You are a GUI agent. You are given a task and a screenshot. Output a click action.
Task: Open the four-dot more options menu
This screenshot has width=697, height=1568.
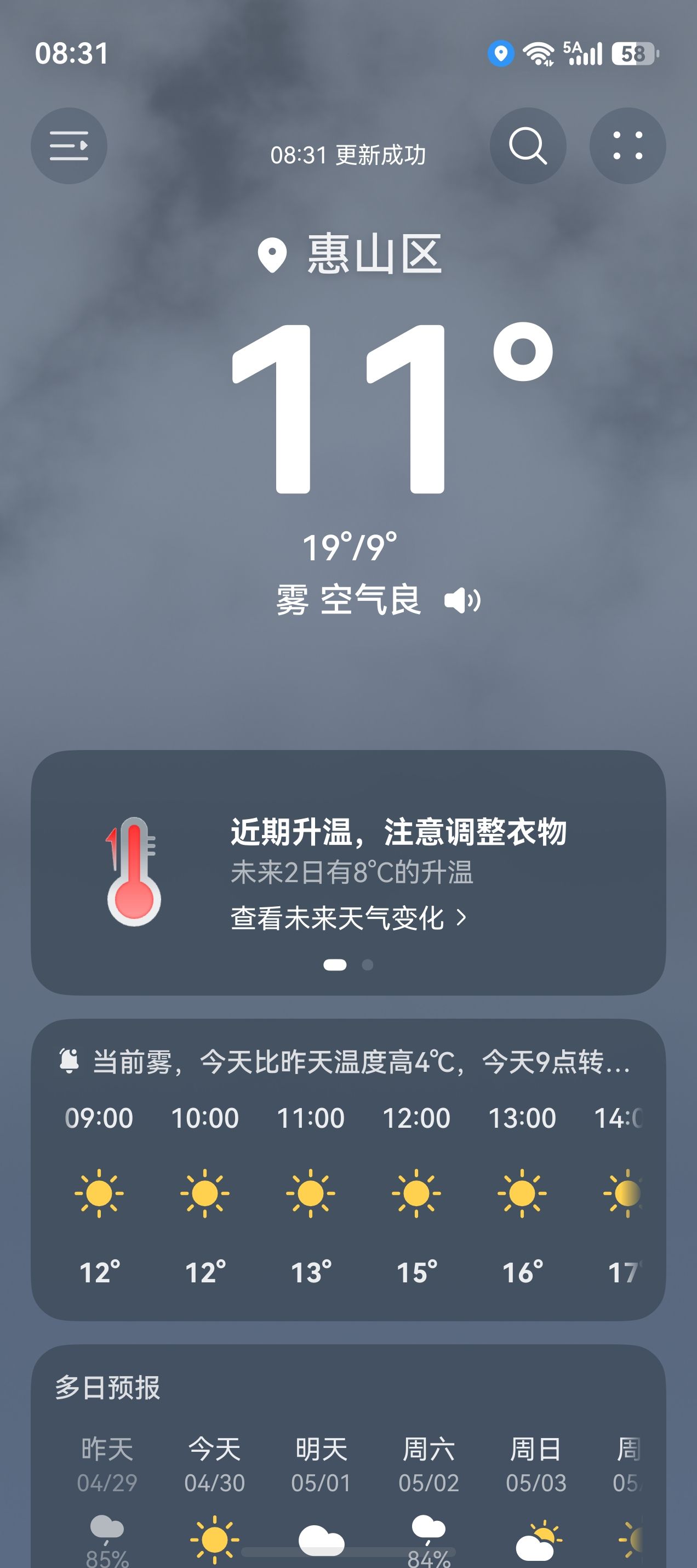pos(627,146)
